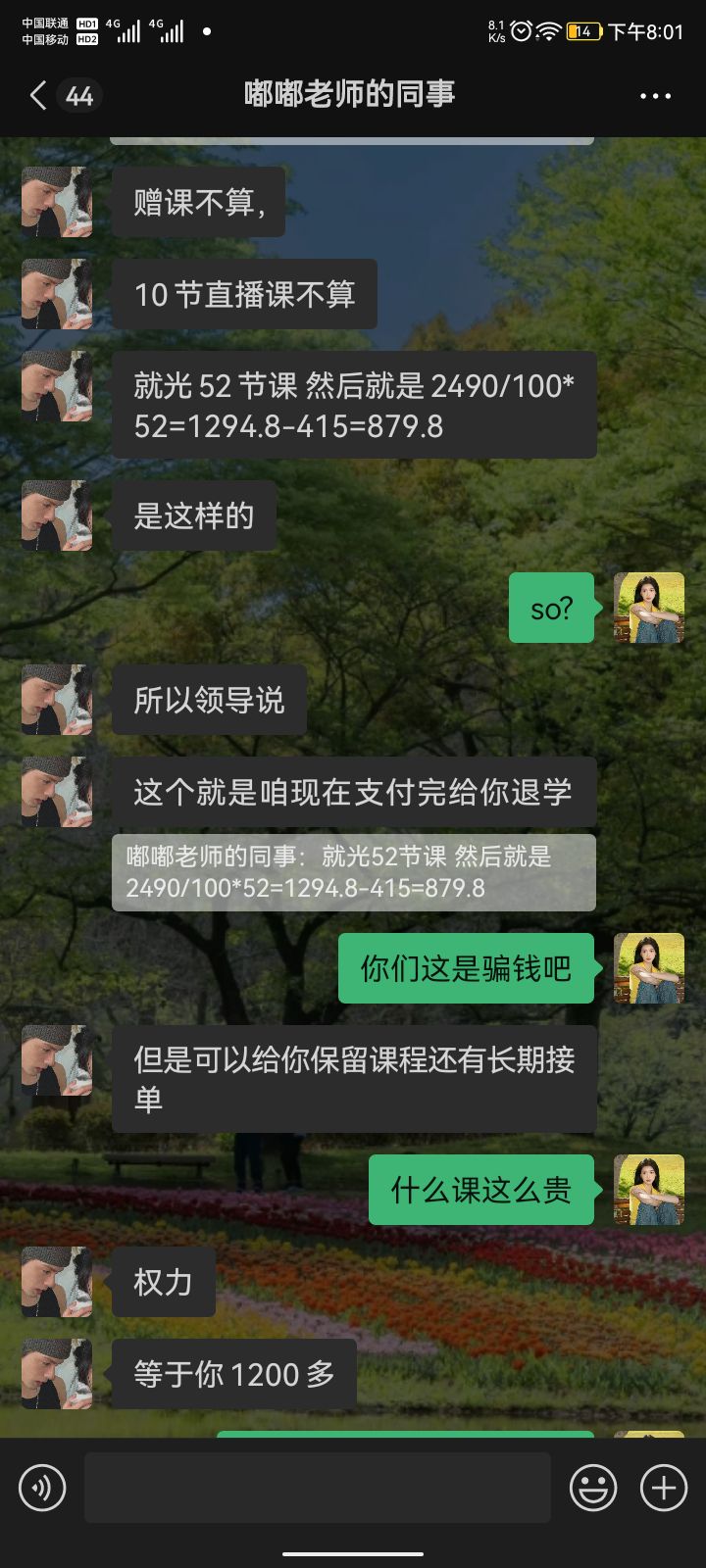Tap sender avatar beside 权力 message

[x=57, y=1282]
